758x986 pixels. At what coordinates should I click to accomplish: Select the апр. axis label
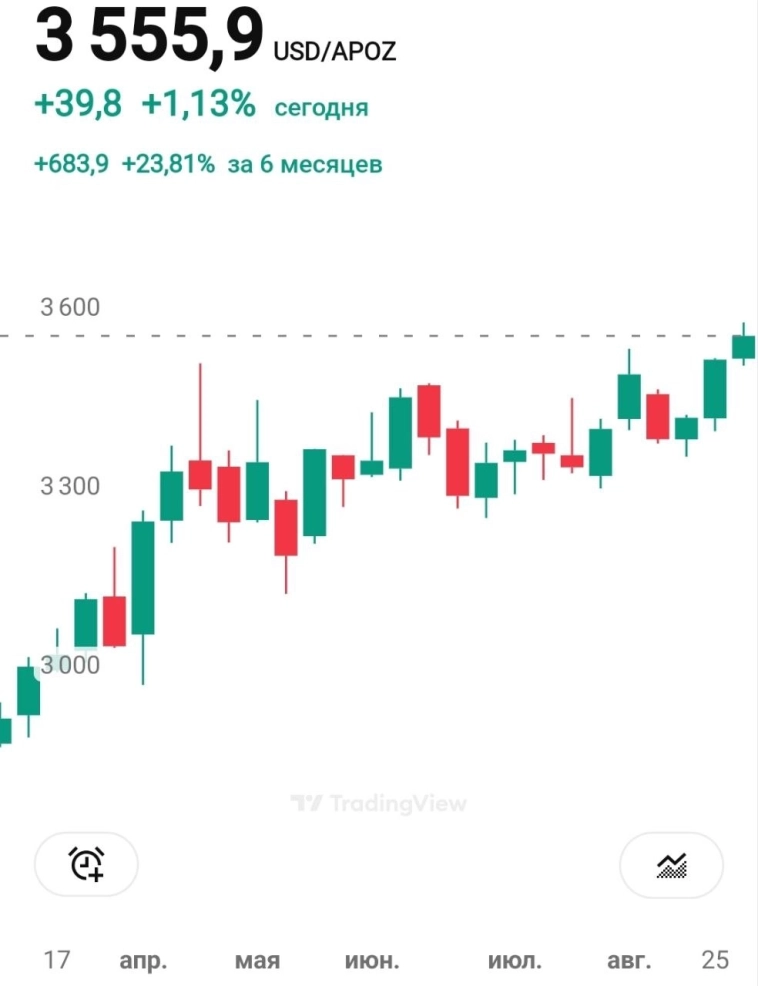click(143, 958)
